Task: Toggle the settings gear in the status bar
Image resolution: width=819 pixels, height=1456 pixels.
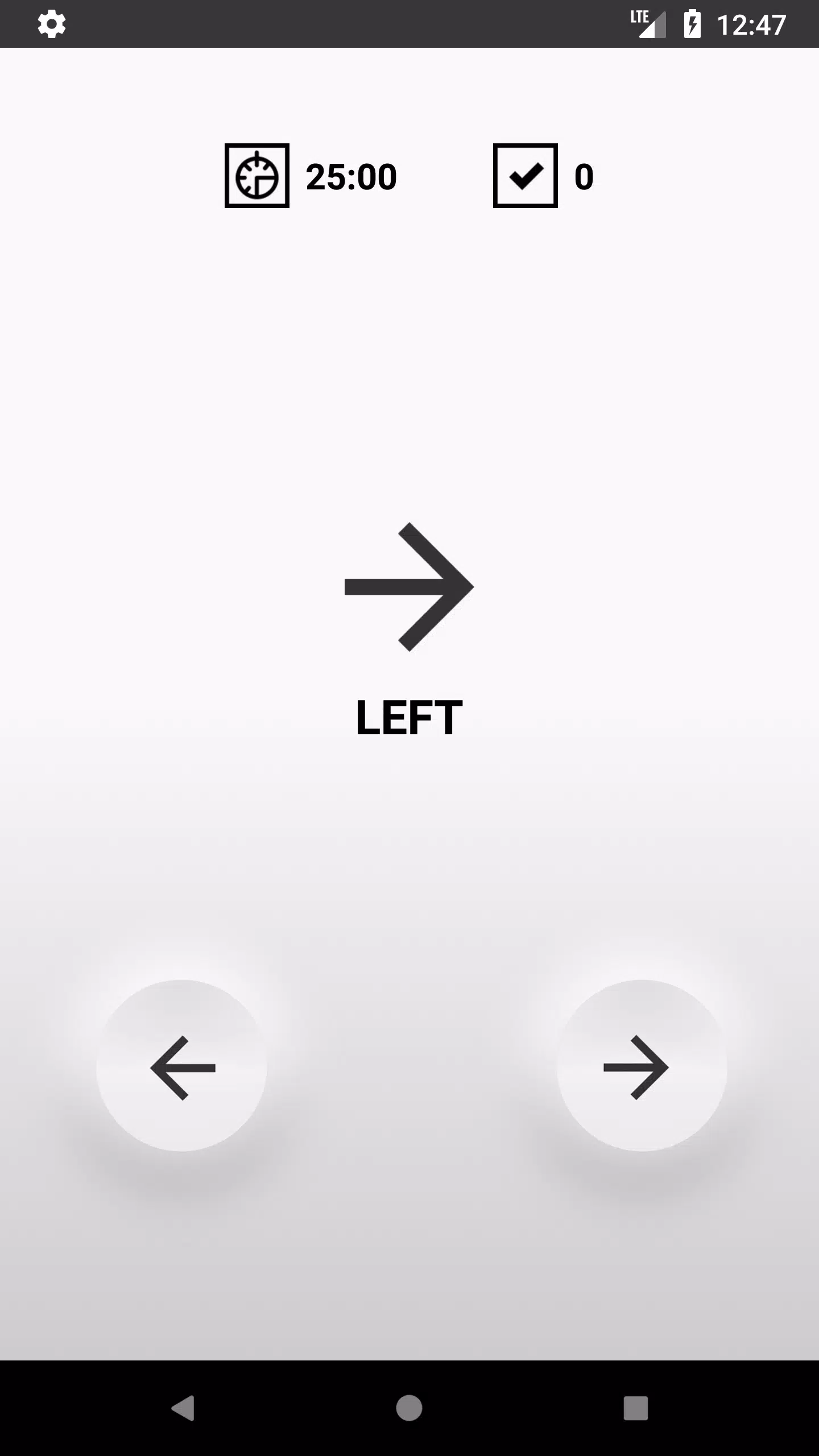Action: (x=52, y=24)
